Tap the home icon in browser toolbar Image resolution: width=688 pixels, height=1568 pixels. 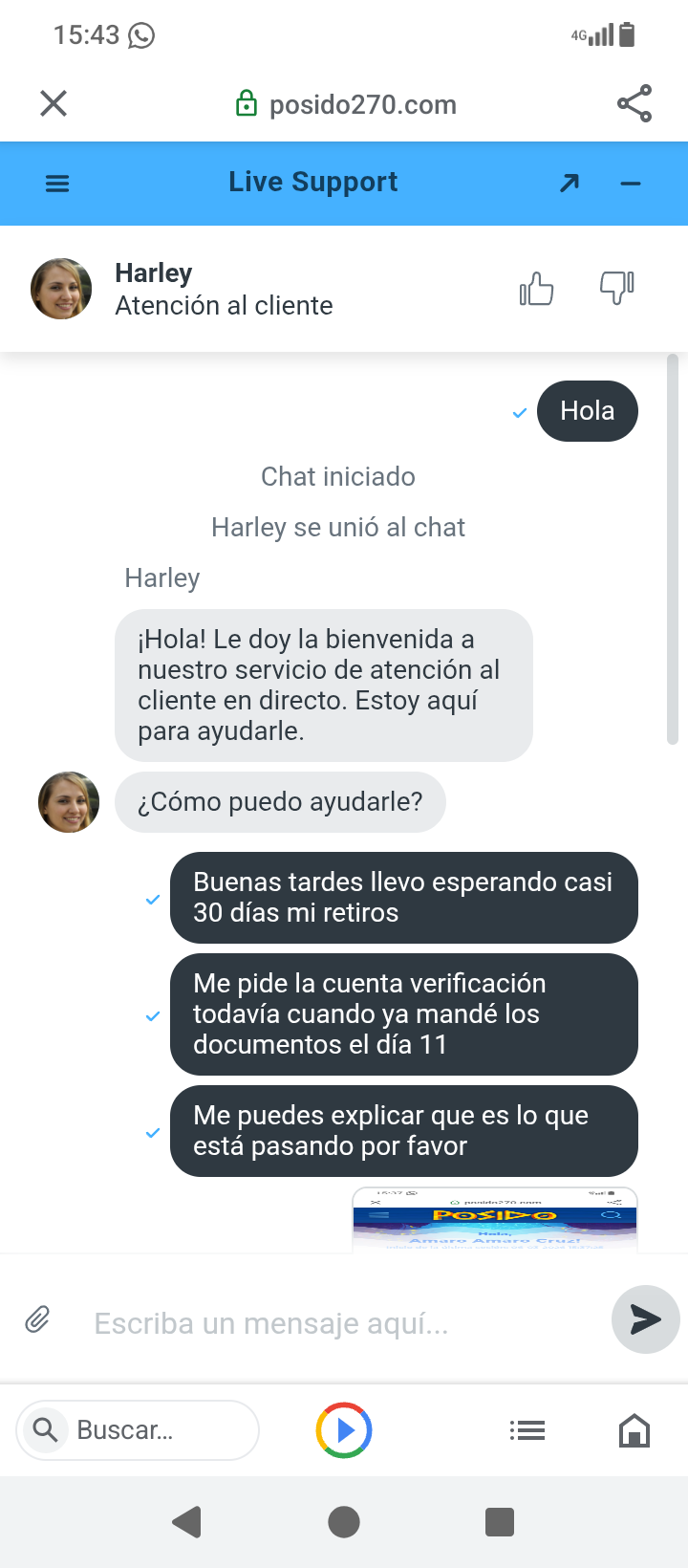[x=634, y=1430]
